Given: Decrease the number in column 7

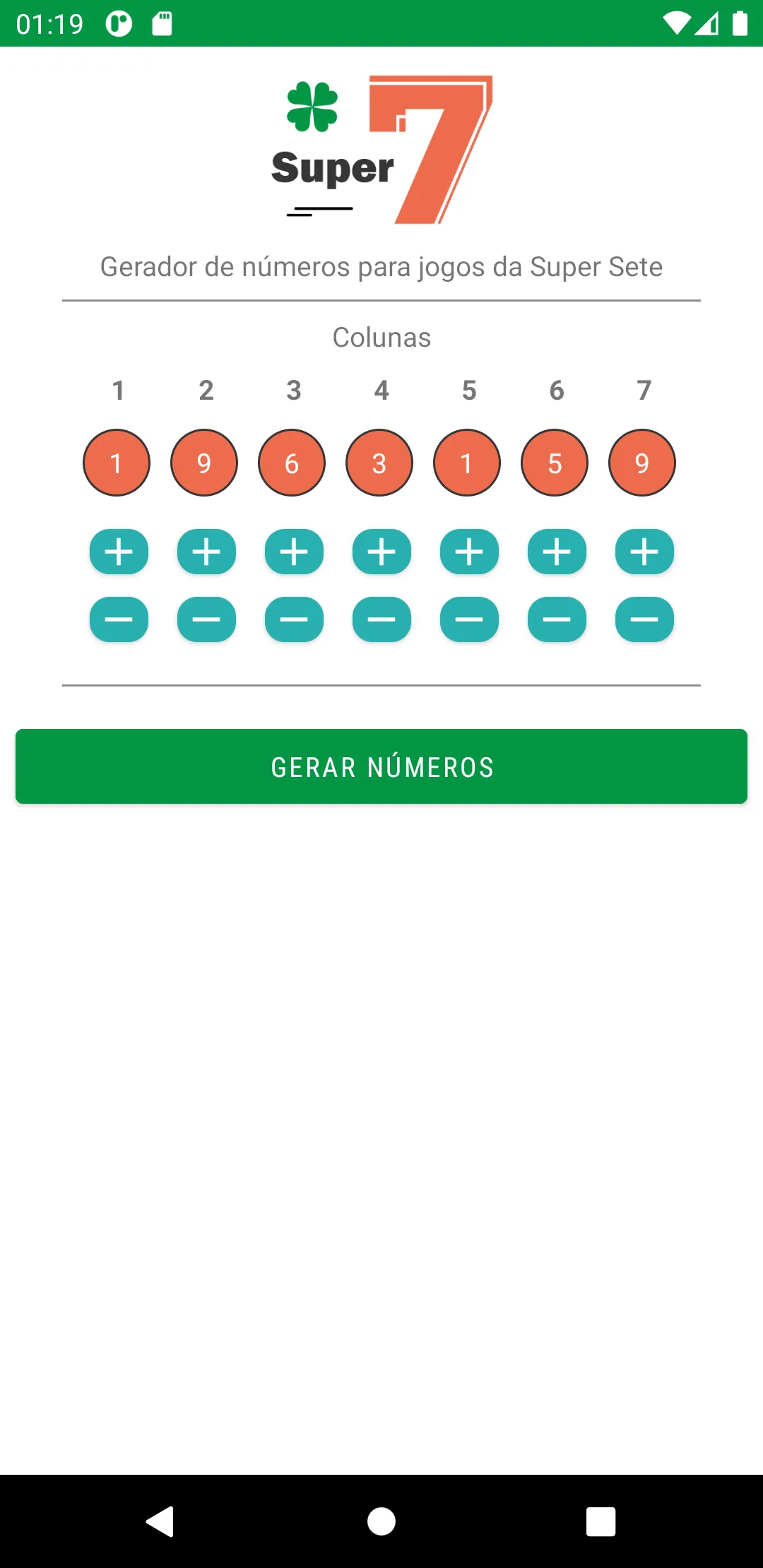Looking at the screenshot, I should point(644,619).
